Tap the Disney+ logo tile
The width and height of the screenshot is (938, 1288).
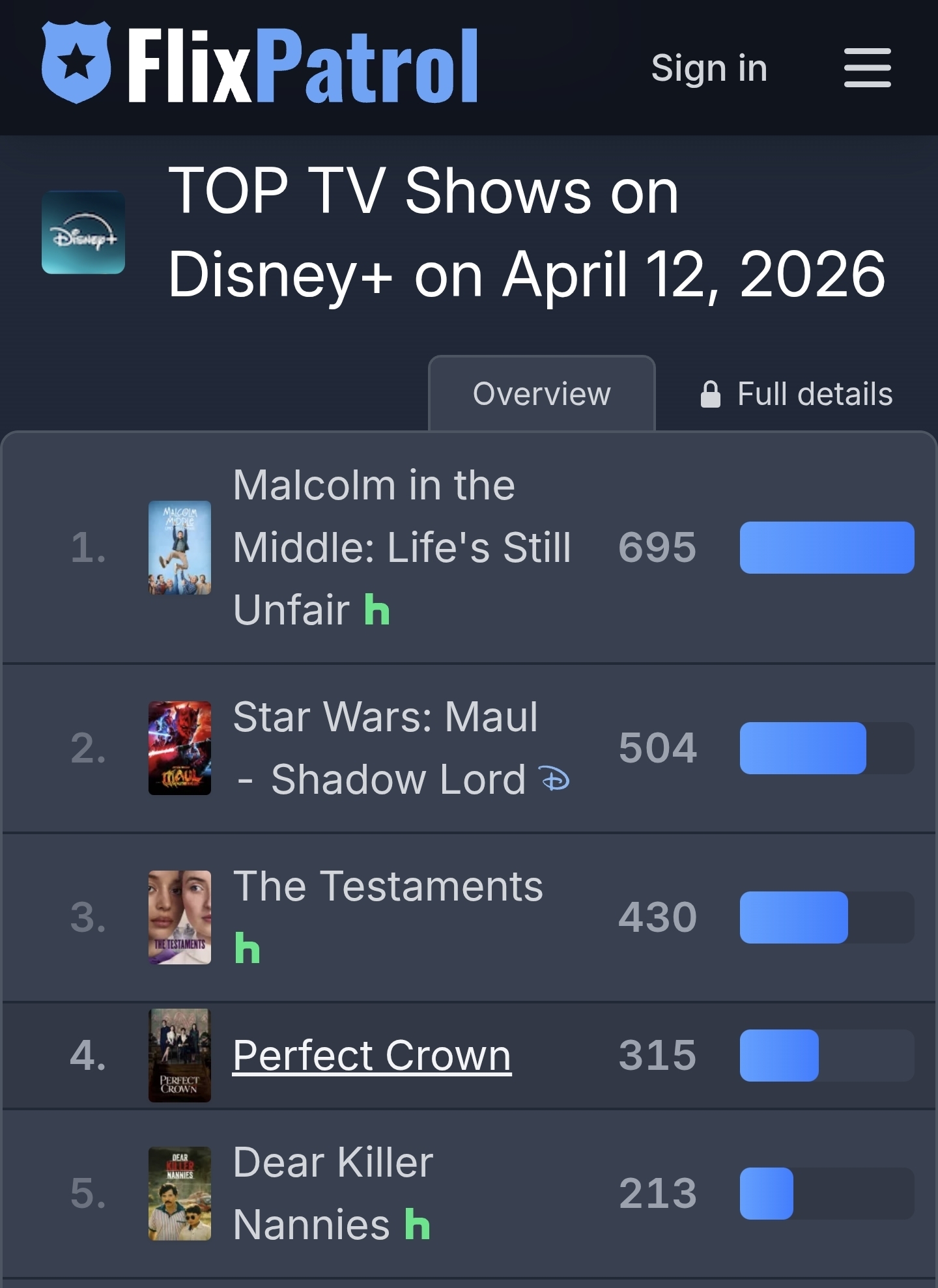[x=83, y=232]
